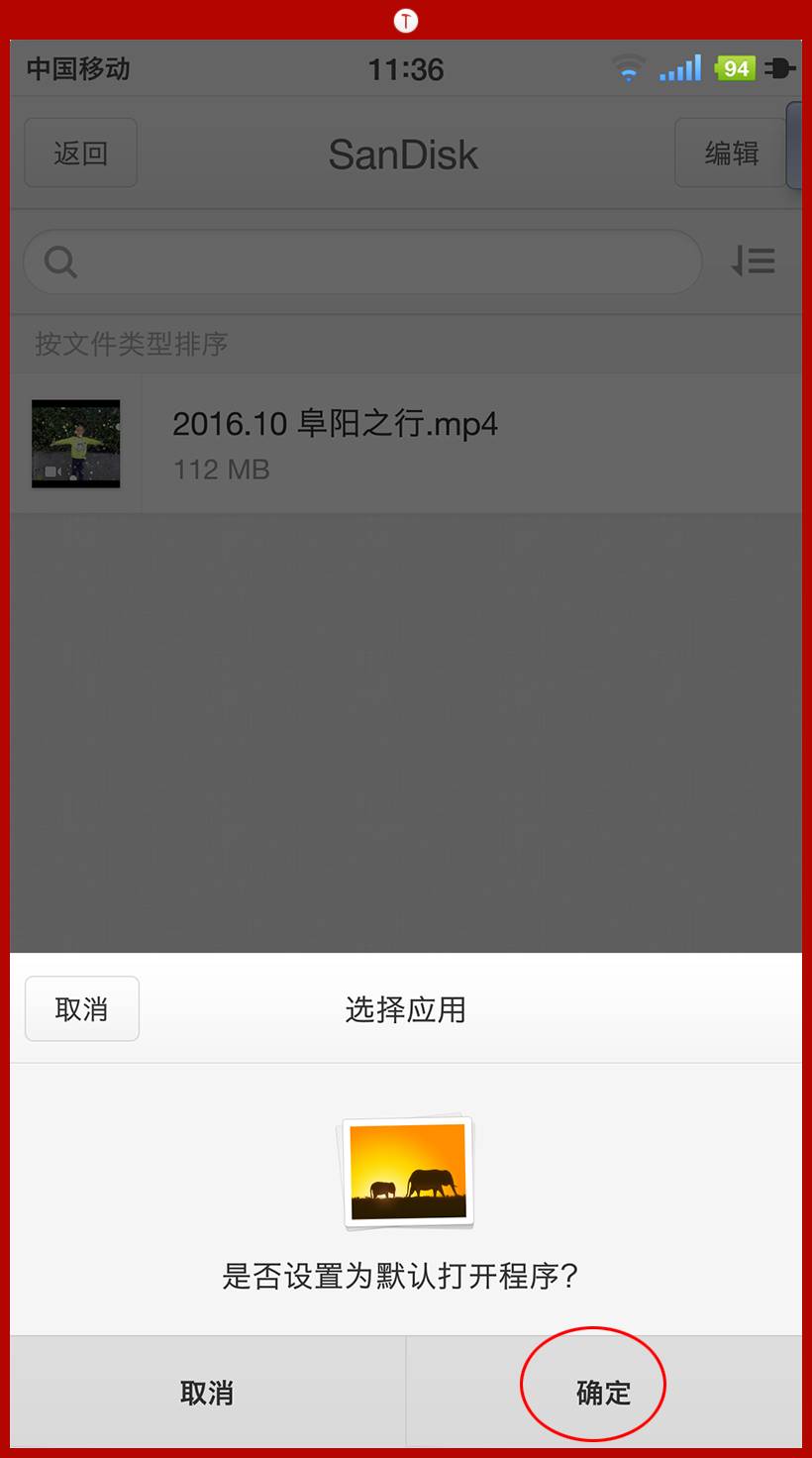Tap the T logo above the status bar

(406, 20)
